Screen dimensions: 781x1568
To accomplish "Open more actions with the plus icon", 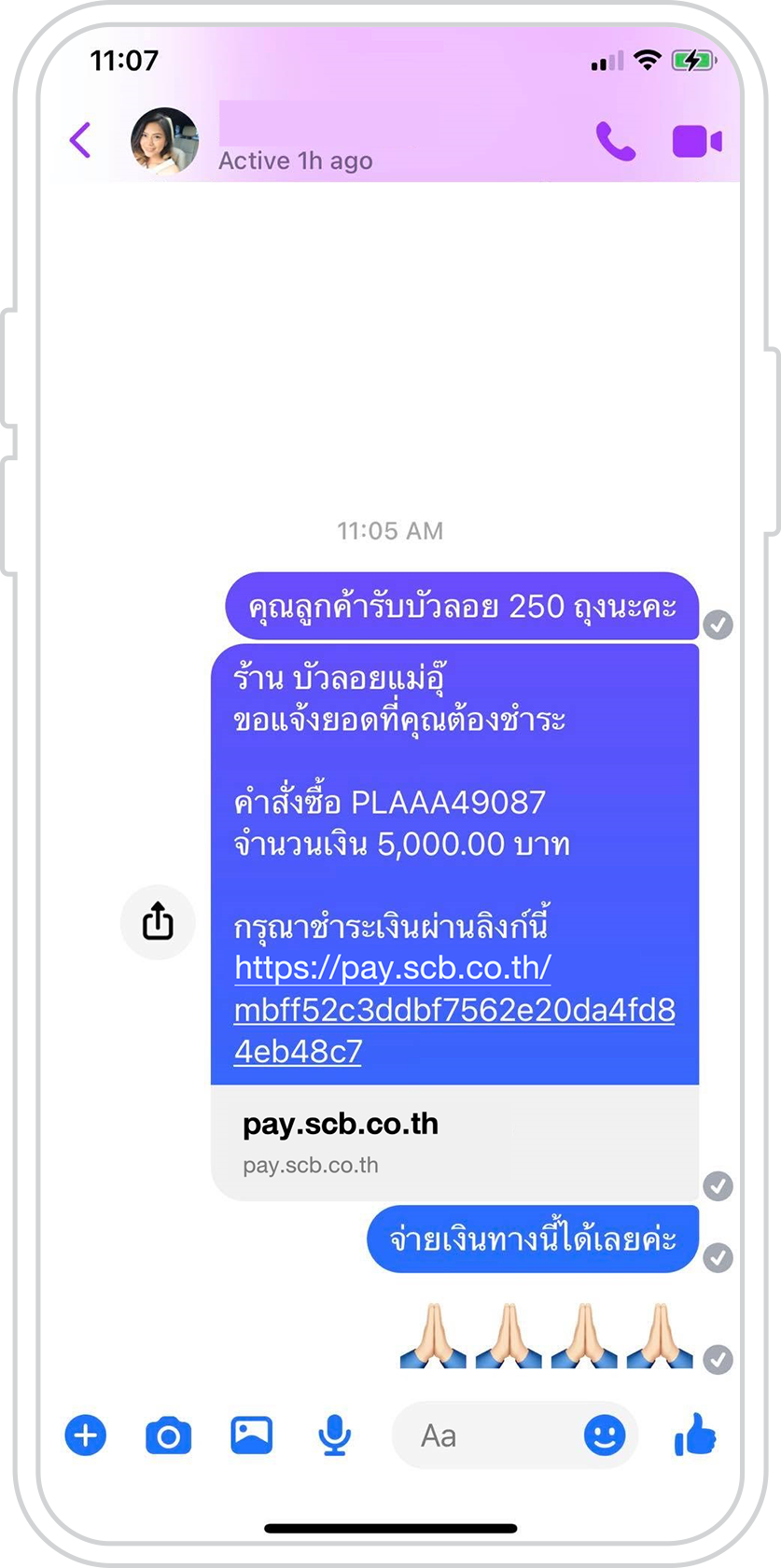I will click(x=86, y=1435).
